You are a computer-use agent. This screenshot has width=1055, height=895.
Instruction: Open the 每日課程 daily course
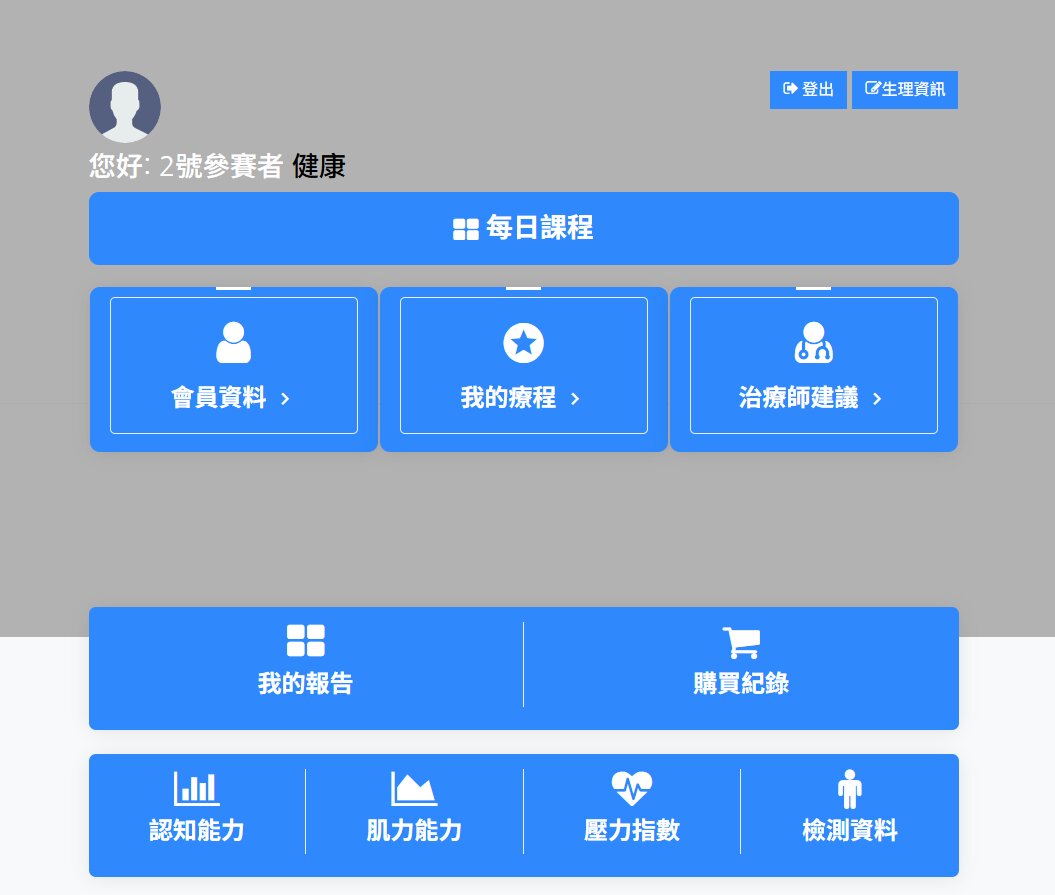click(x=523, y=228)
